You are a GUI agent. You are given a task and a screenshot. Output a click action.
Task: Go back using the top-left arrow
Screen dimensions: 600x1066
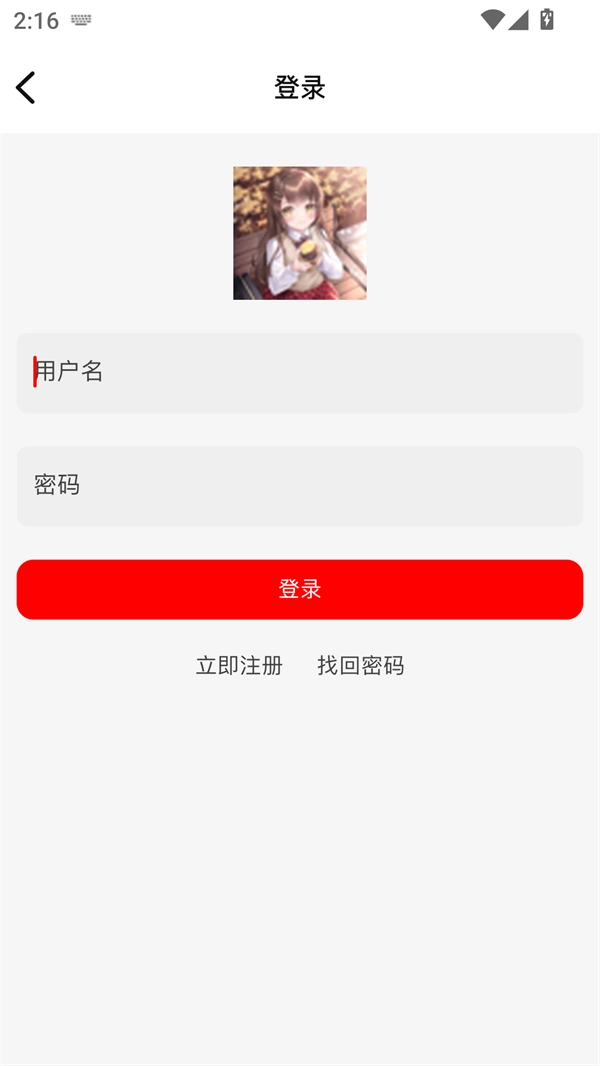(26, 88)
